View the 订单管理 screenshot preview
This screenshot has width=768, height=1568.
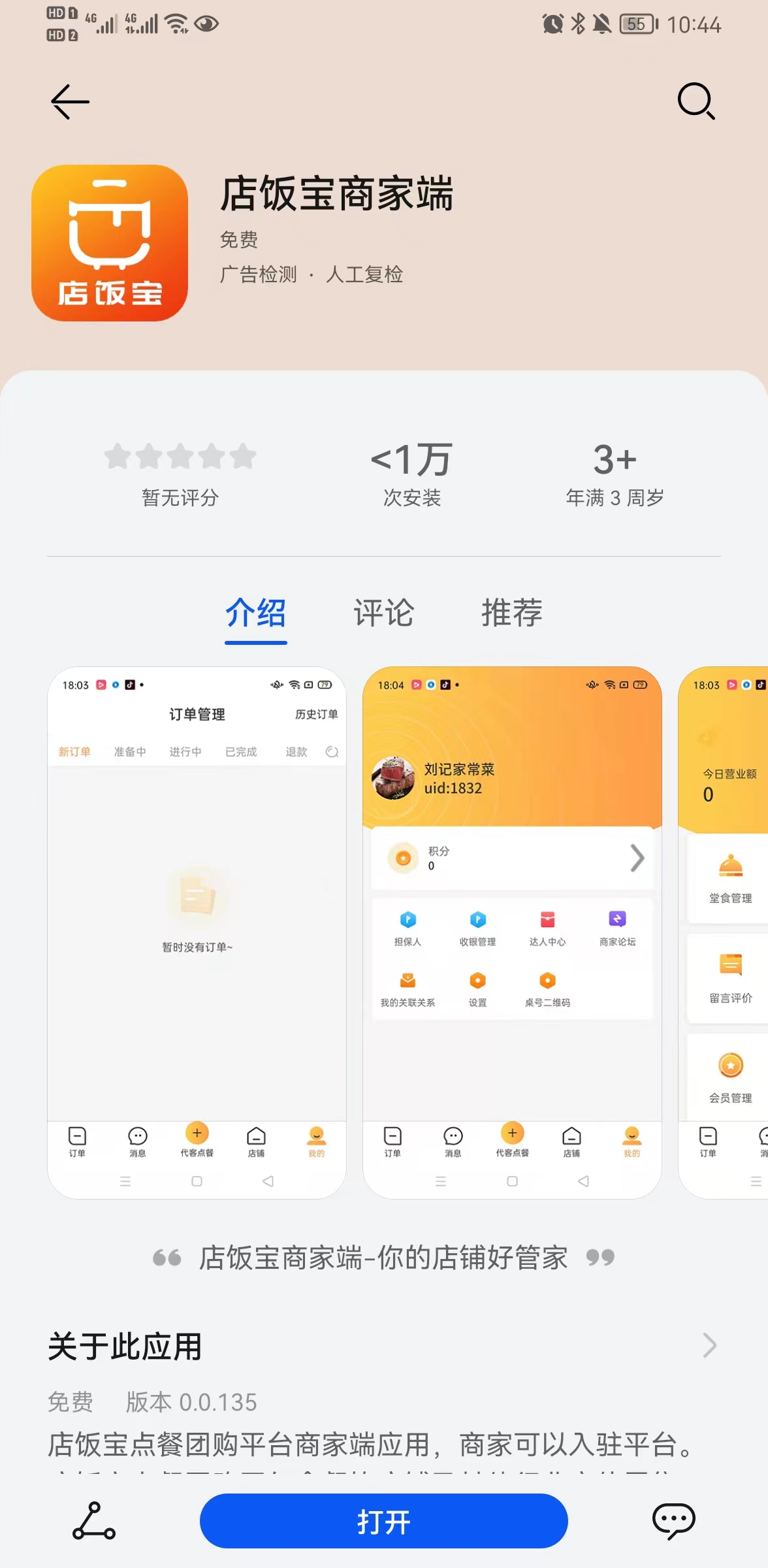[x=197, y=932]
